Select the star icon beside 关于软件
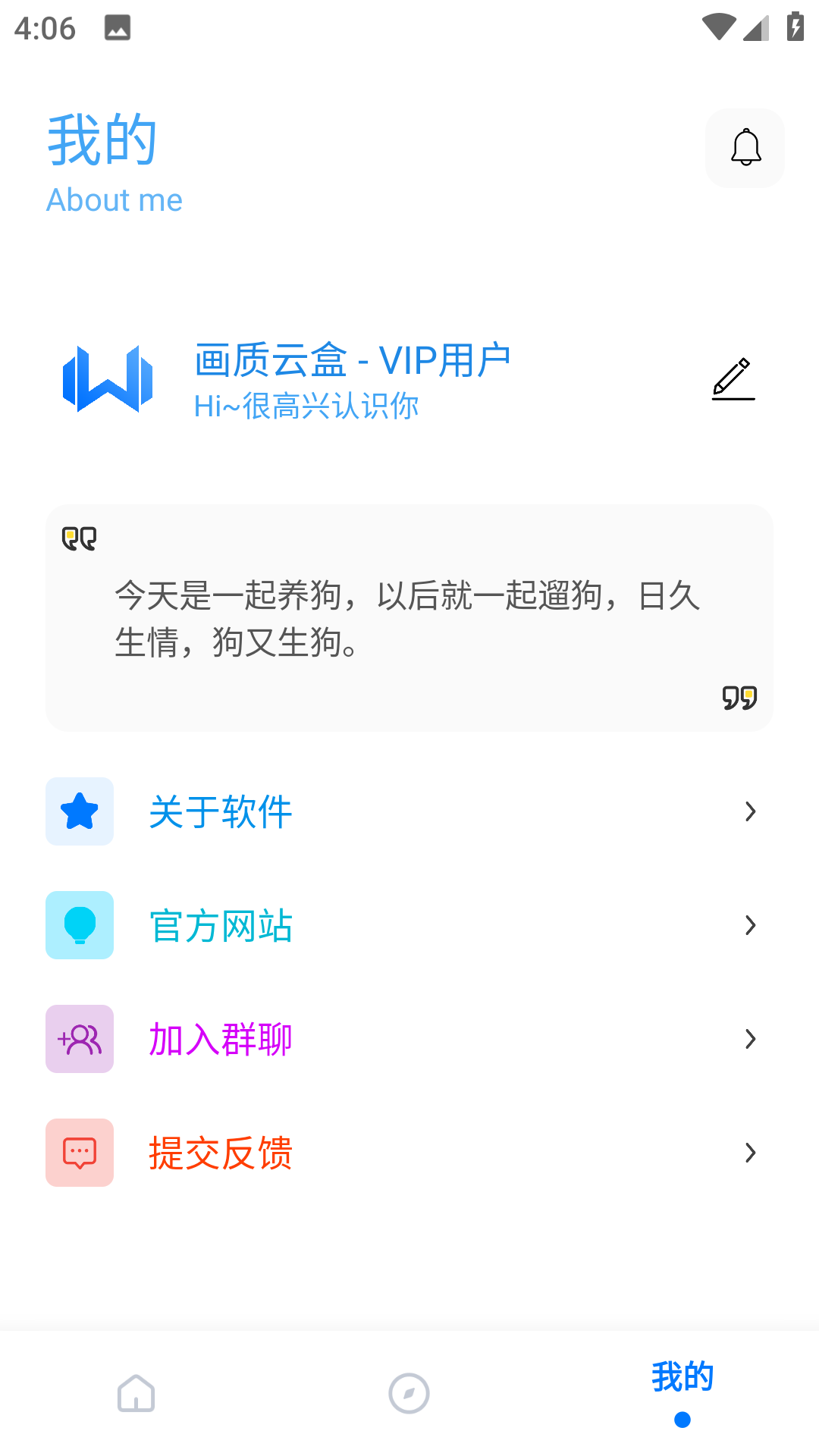This screenshot has height=1456, width=819. tap(79, 811)
